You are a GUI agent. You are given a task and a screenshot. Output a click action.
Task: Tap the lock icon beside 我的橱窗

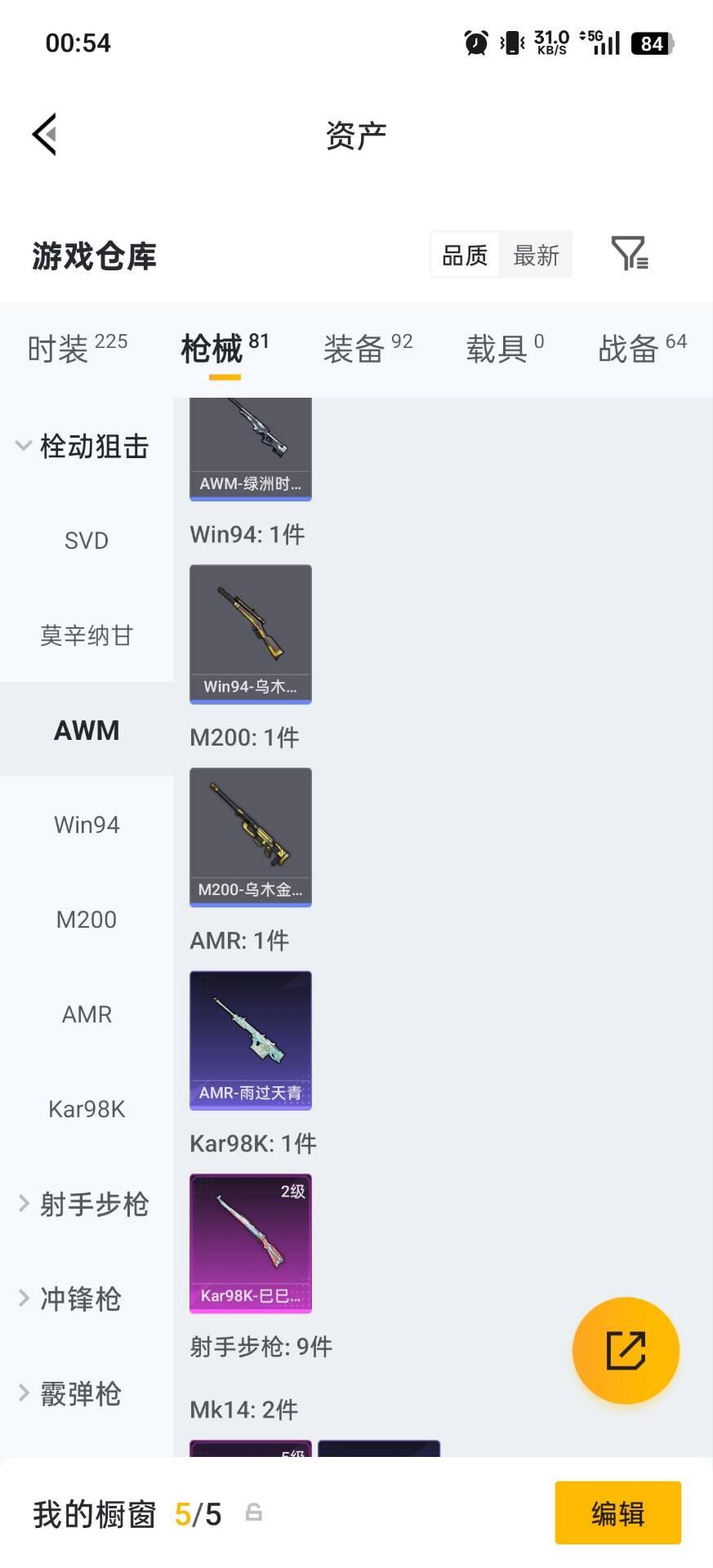253,1513
